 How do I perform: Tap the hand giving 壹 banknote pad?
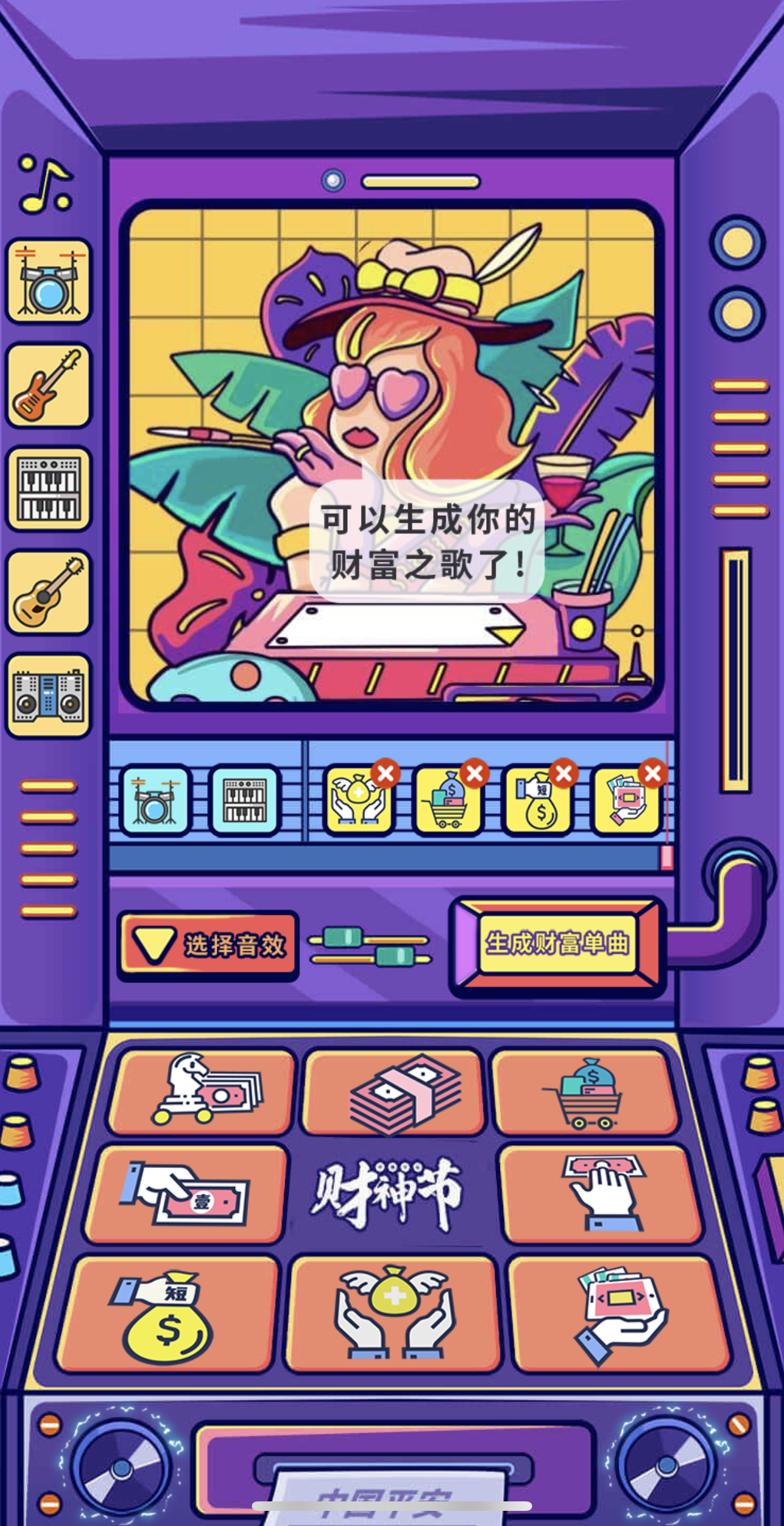[x=186, y=1193]
